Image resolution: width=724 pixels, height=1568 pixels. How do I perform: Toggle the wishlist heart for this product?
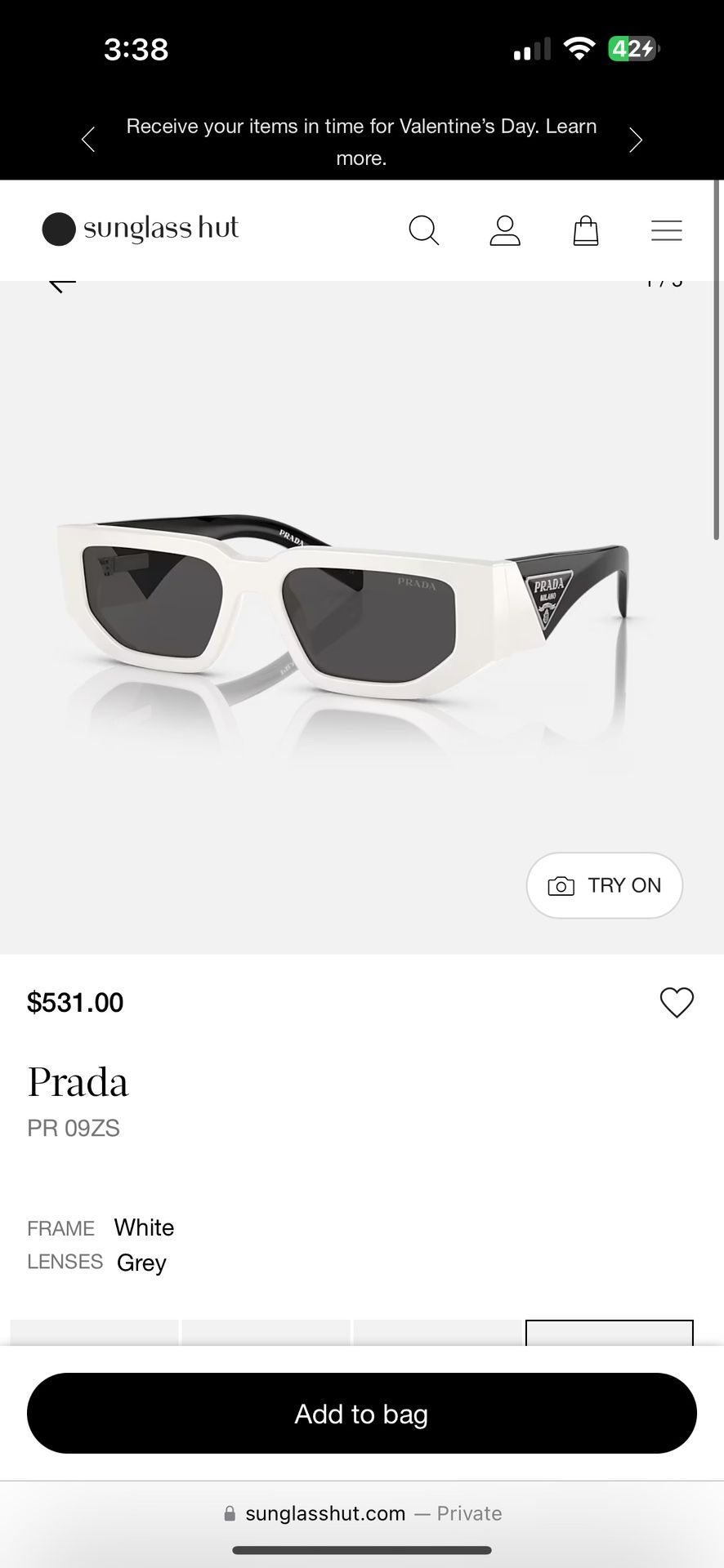tap(677, 1003)
